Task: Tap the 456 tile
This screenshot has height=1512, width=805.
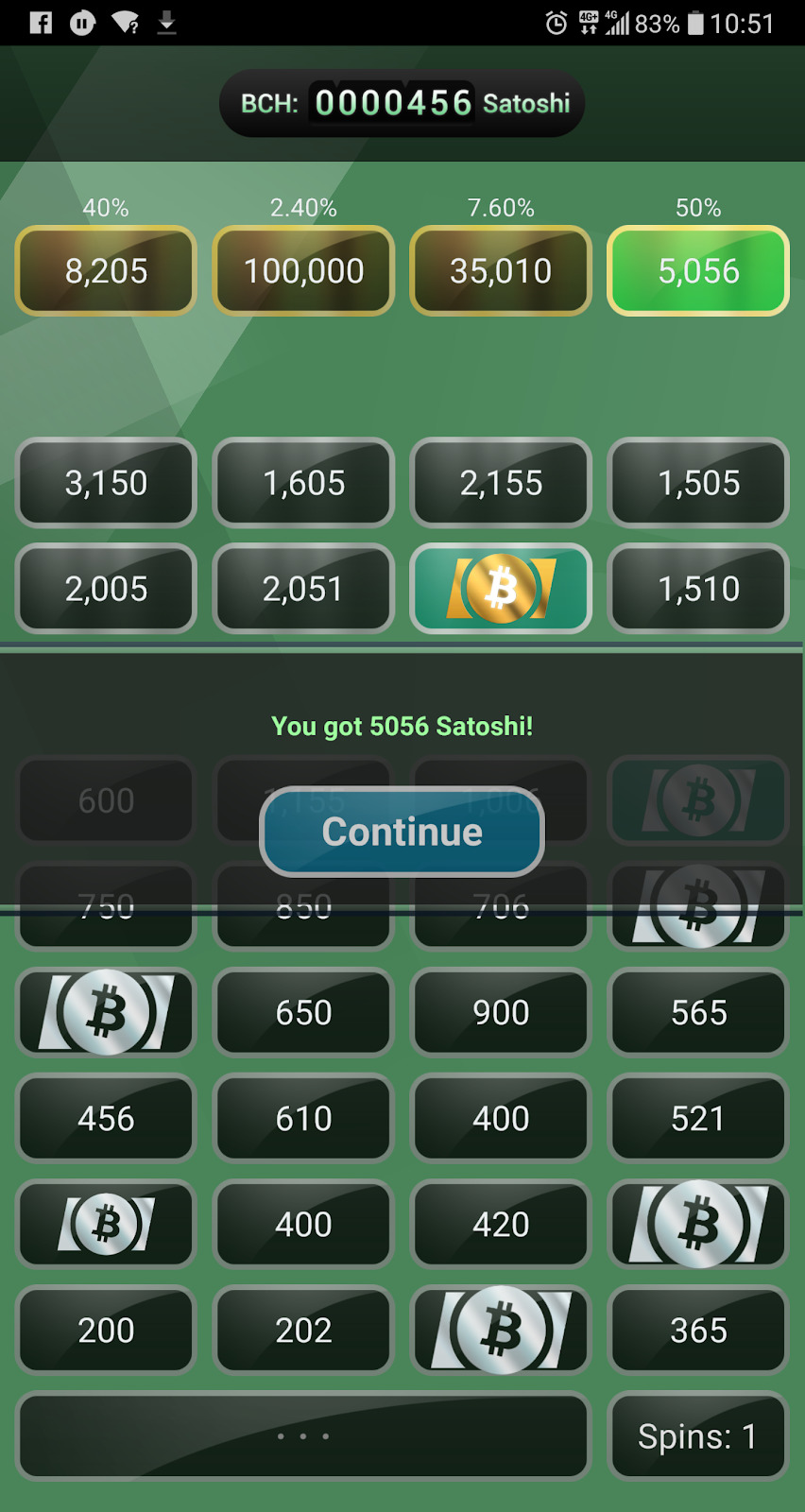Action: point(106,1118)
